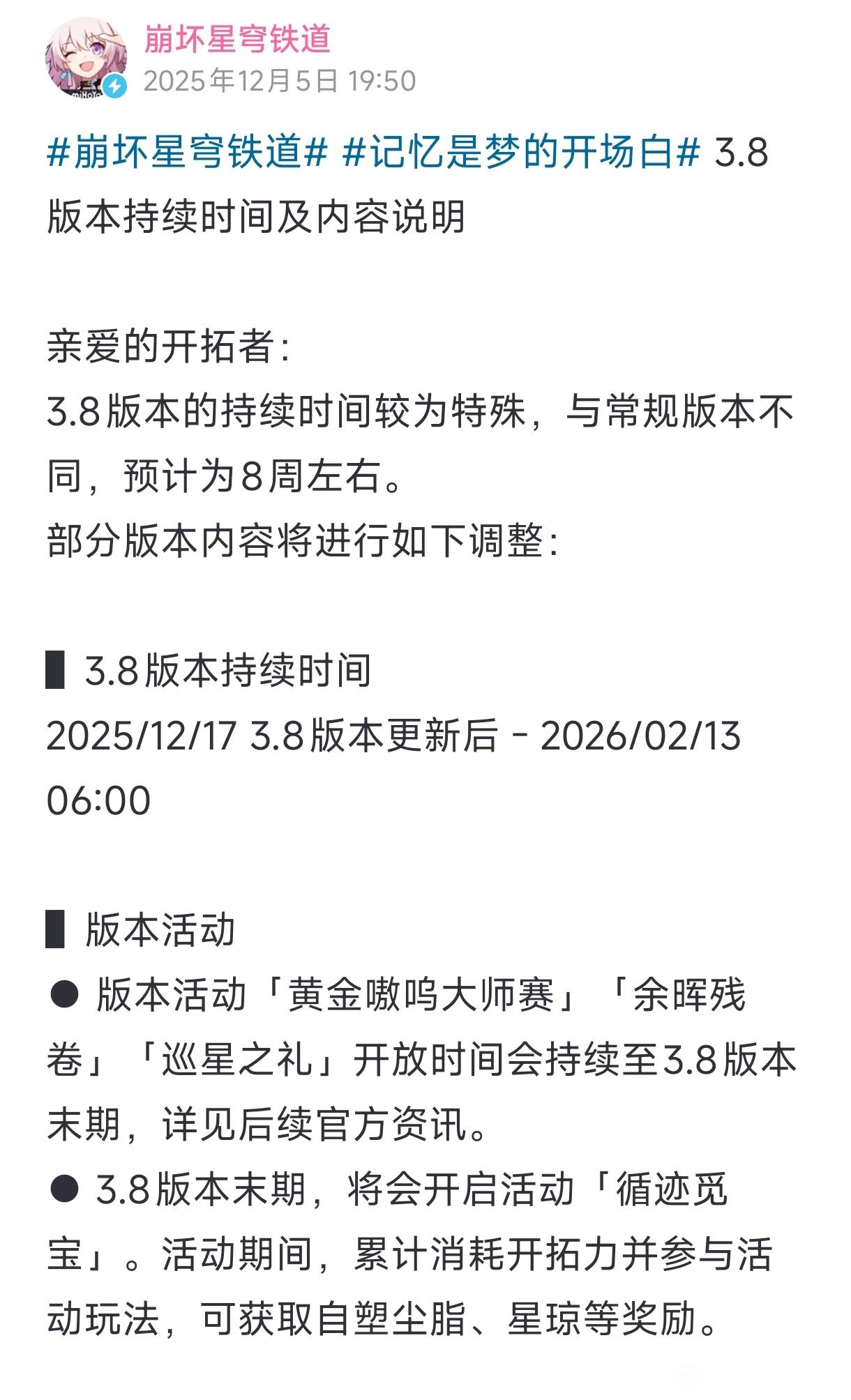This screenshot has height=1400, width=851.
Task: Tap the 崩坏星穹铁道 username in pink
Action: click(237, 38)
